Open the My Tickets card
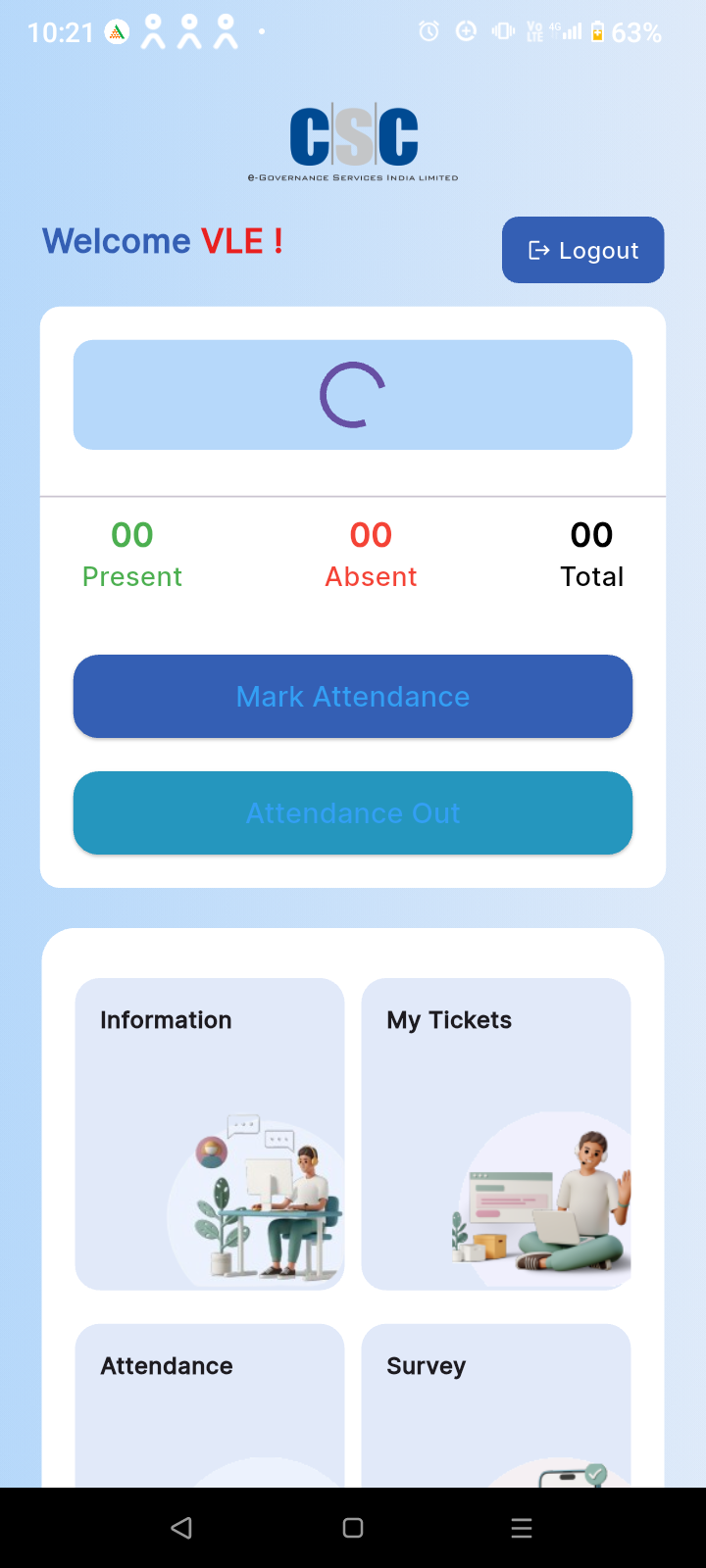706x1568 pixels. 496,1134
